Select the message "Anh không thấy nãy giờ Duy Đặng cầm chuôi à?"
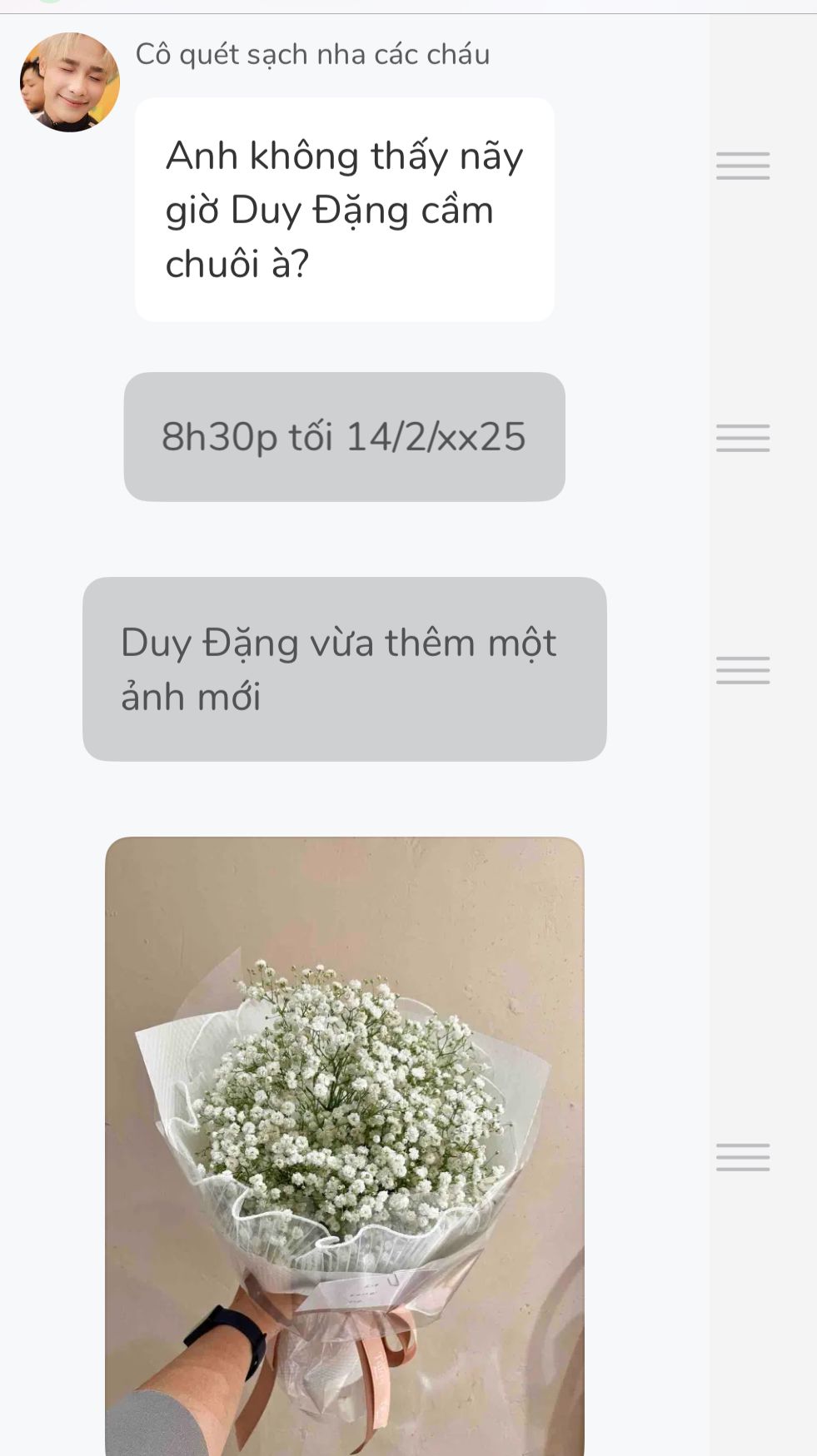 pos(345,210)
